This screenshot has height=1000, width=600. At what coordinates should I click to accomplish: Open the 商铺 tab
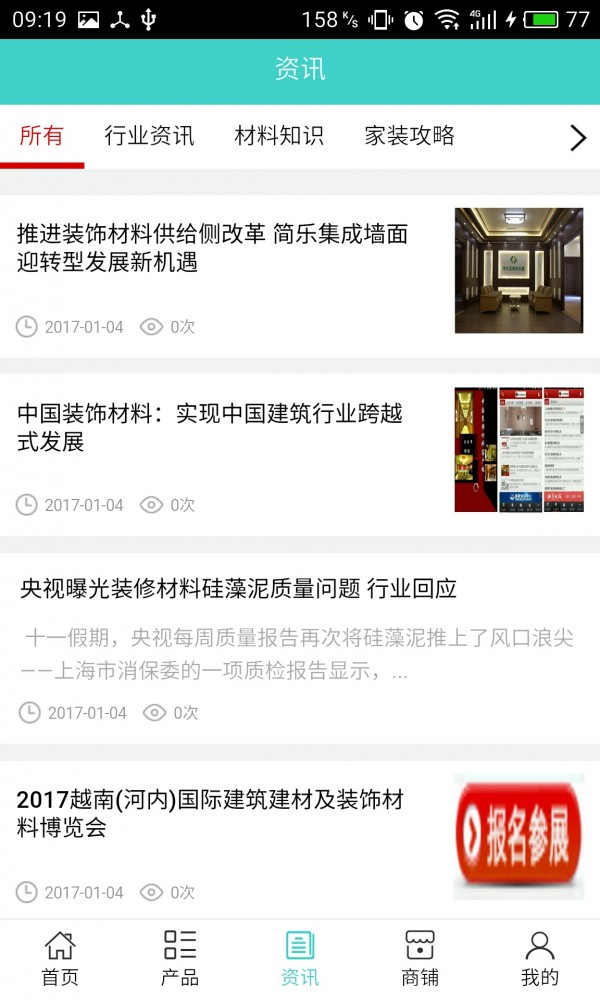point(420,958)
